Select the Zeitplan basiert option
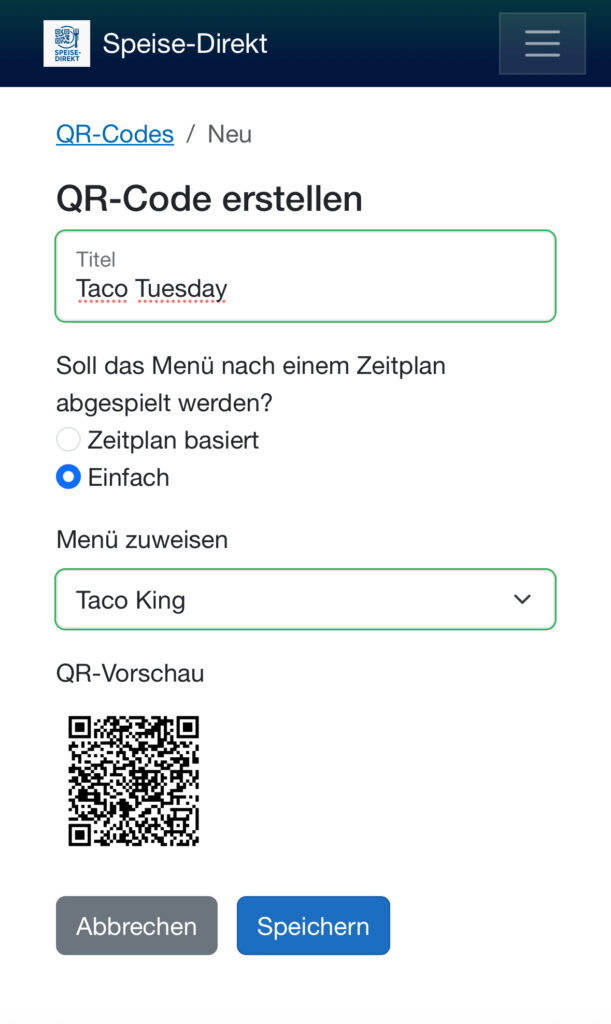Image resolution: width=611 pixels, height=1024 pixels. [x=68, y=440]
